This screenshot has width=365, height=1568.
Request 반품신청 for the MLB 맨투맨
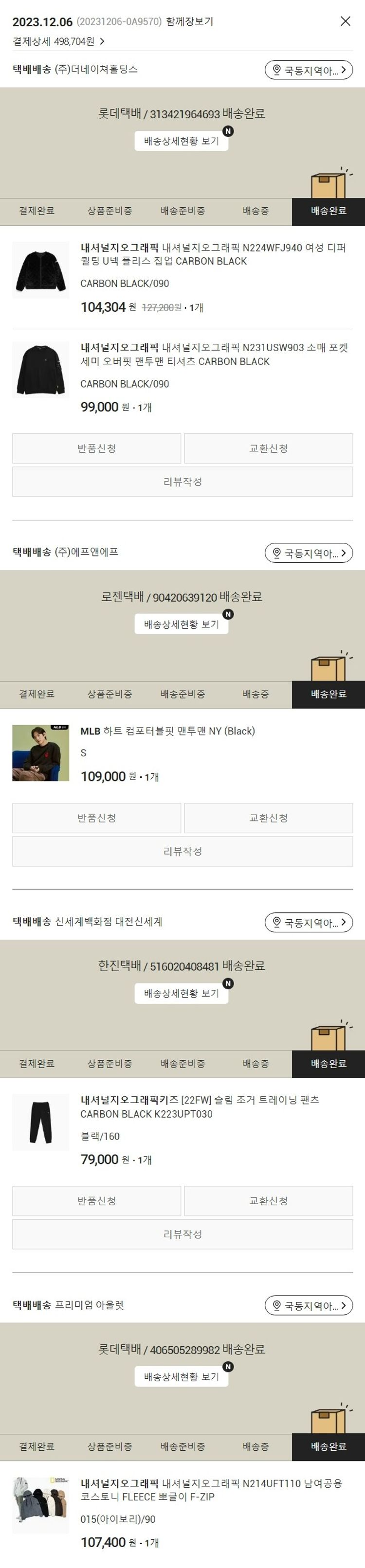pyautogui.click(x=96, y=818)
